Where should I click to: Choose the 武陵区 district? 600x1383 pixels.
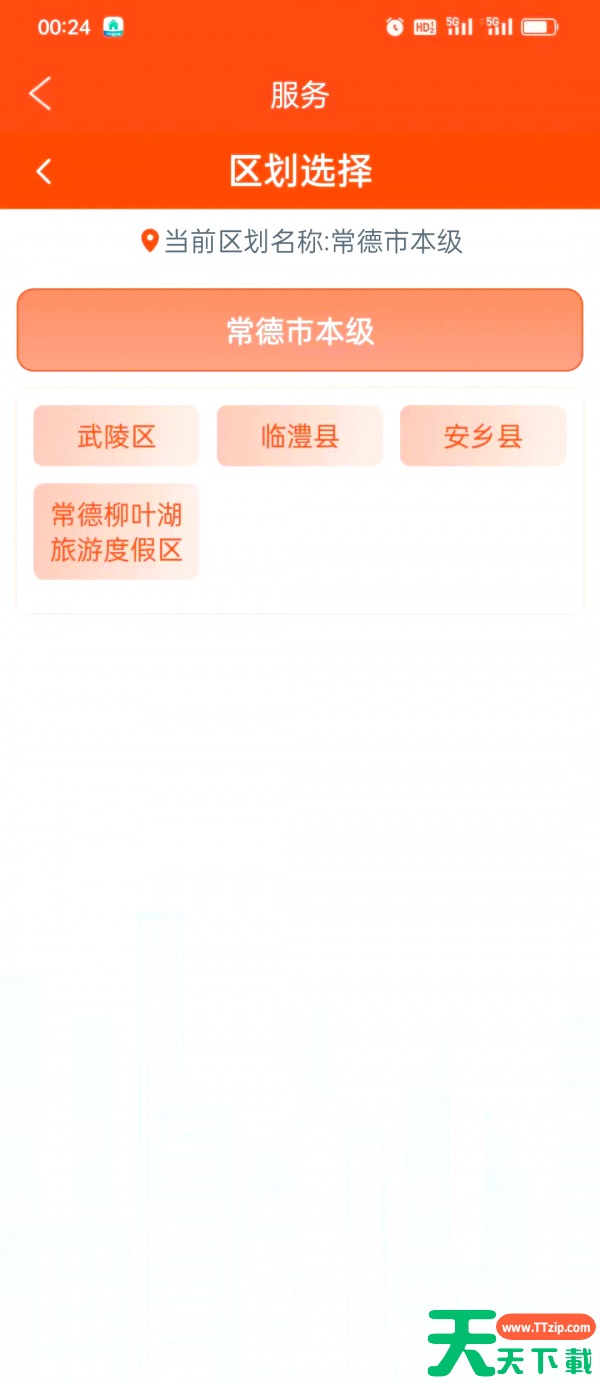click(x=116, y=436)
